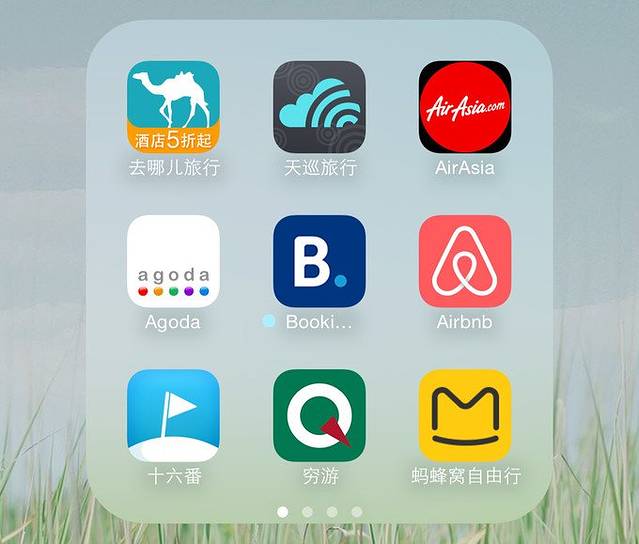Open the 蚂蜂窝自由行 app
639x544 pixels.
465,415
